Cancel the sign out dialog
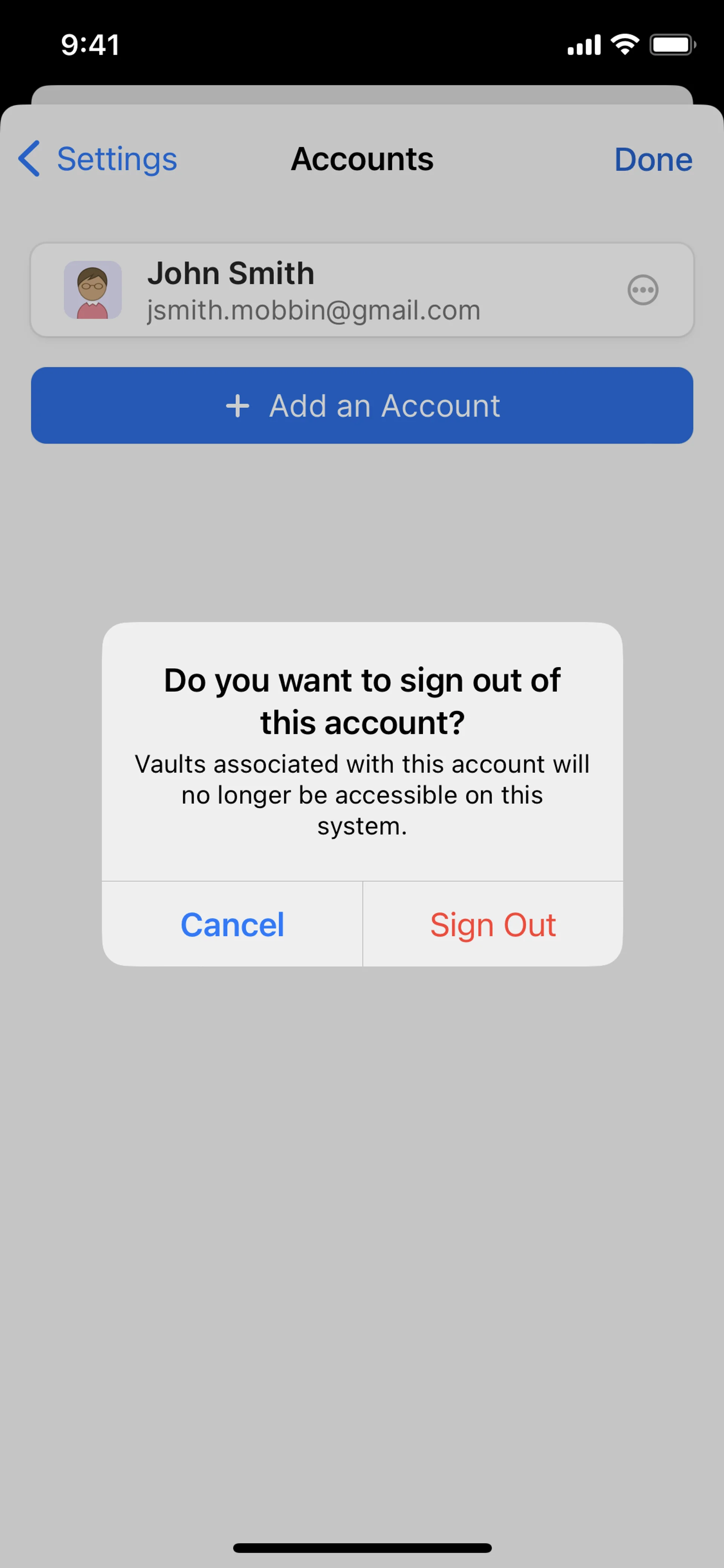This screenshot has height=1568, width=724. 232,924
